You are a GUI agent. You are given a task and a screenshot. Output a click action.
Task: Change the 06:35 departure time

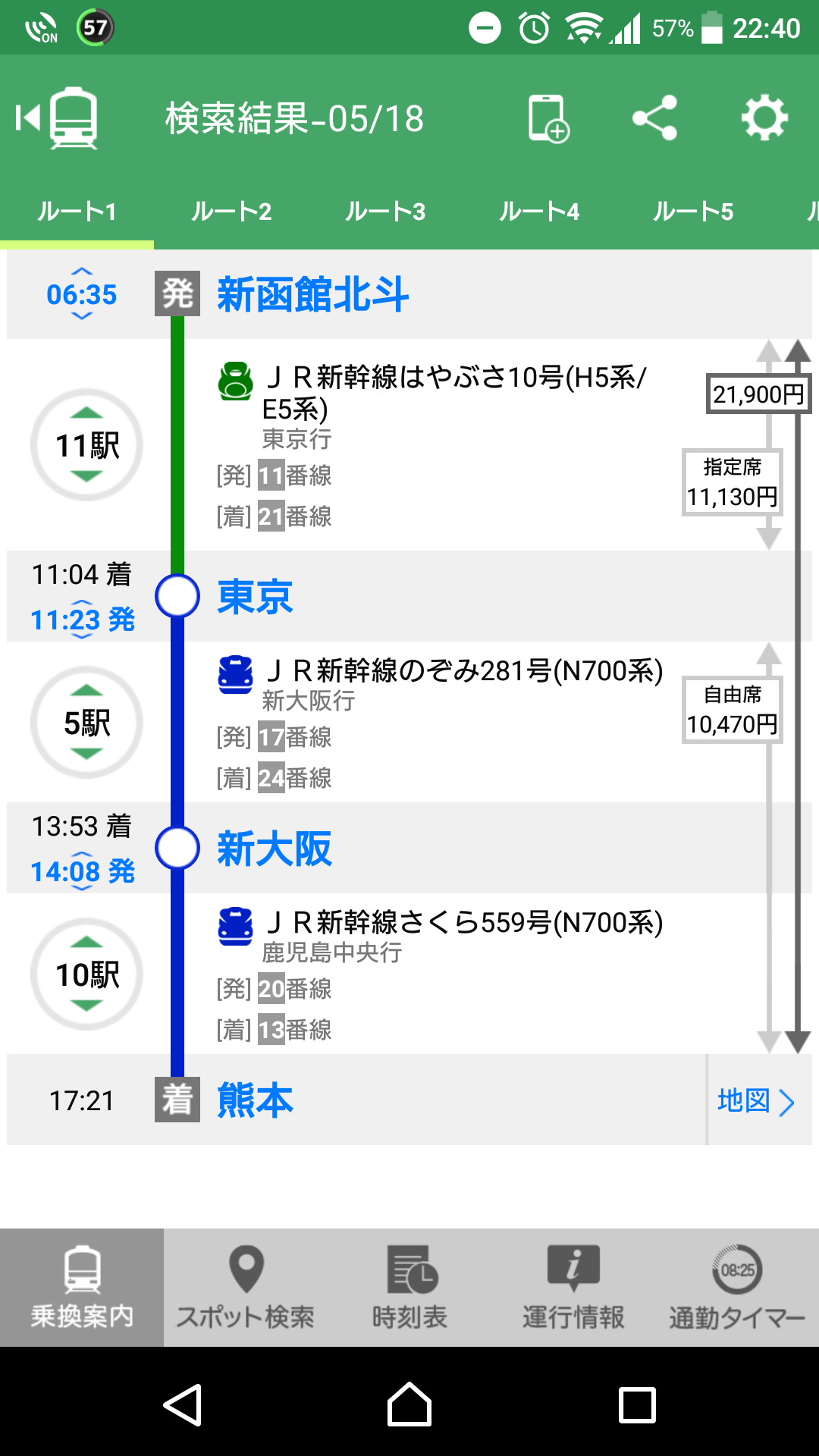click(x=82, y=294)
